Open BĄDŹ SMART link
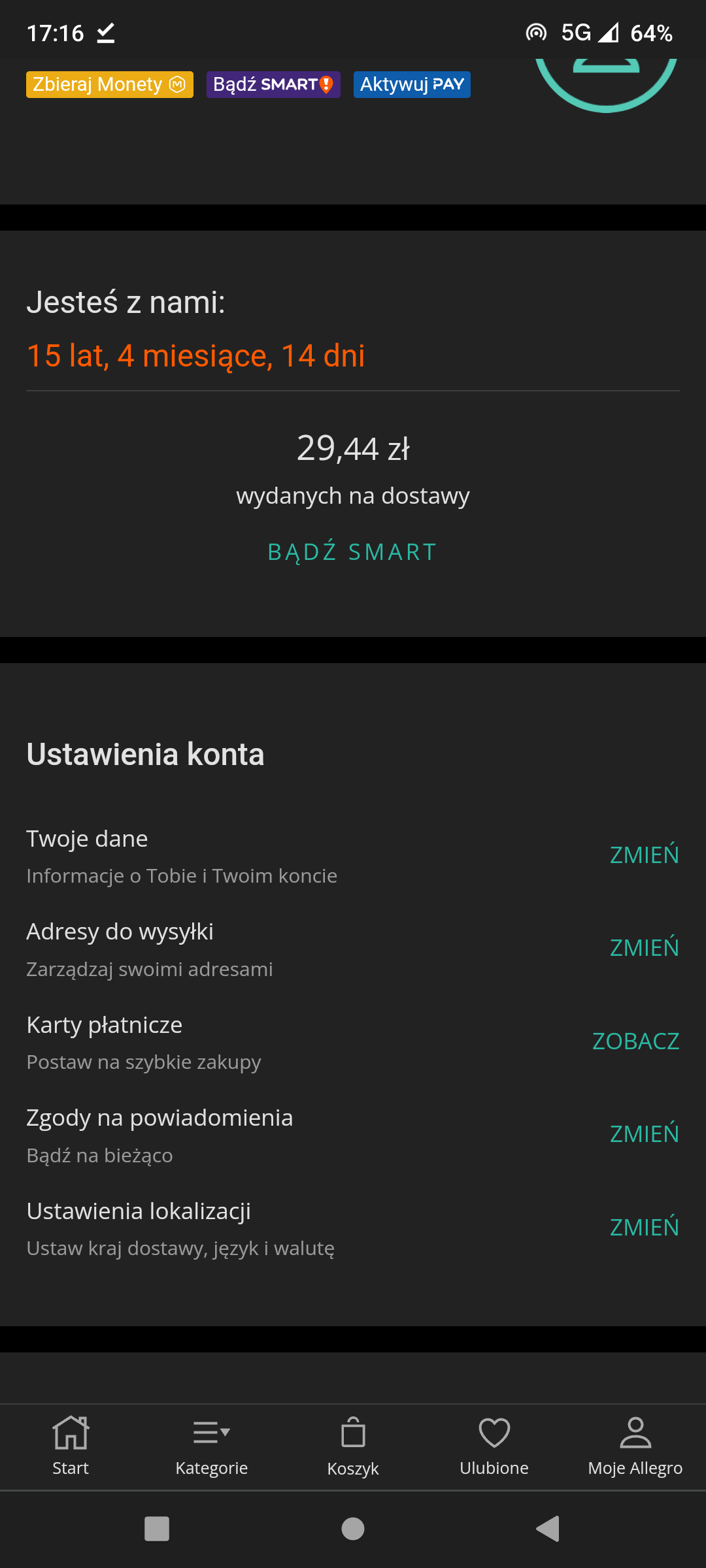Image resolution: width=706 pixels, height=1568 pixels. point(352,552)
